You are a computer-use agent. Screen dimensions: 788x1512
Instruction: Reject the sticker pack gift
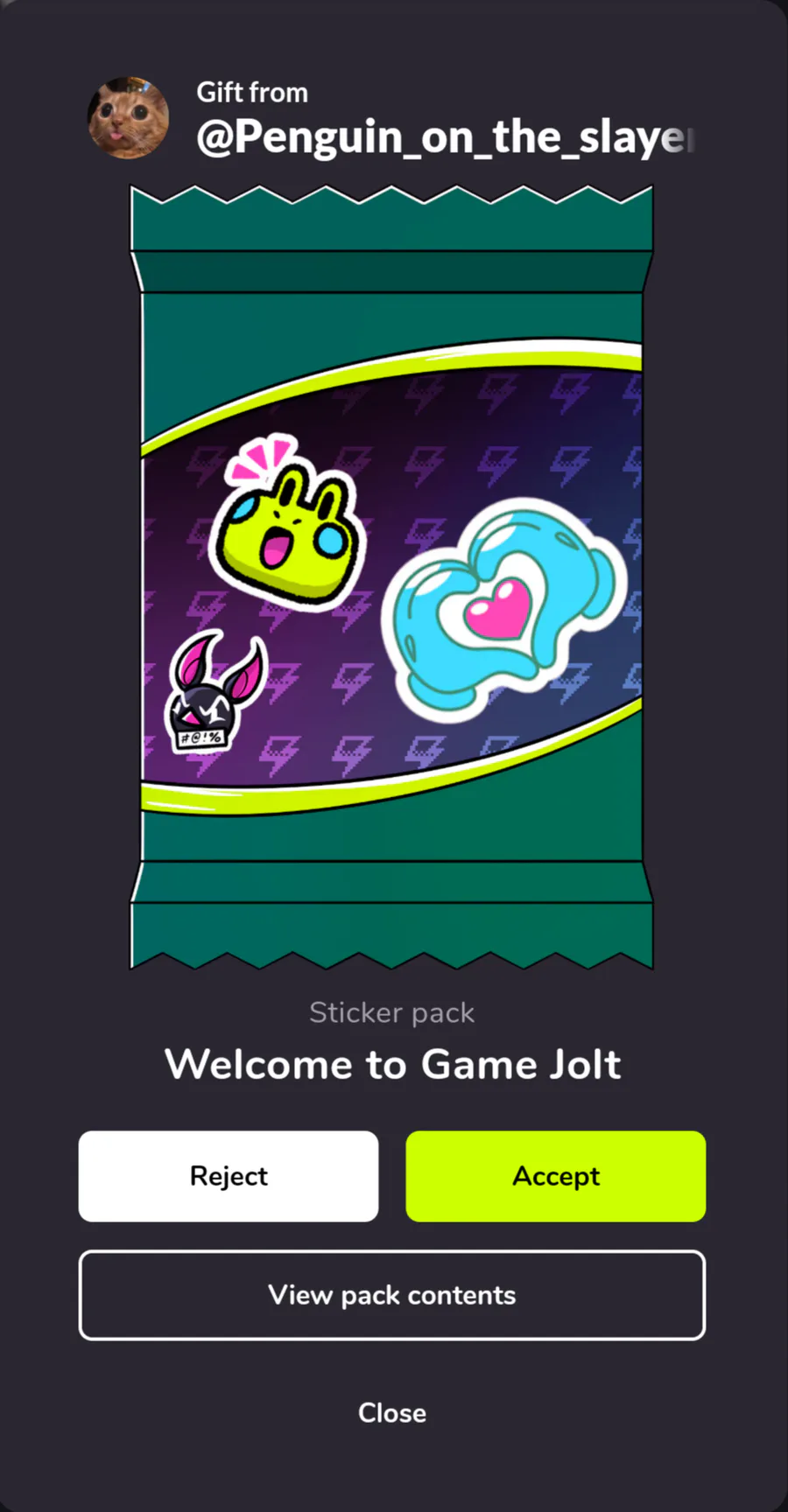tap(229, 1176)
